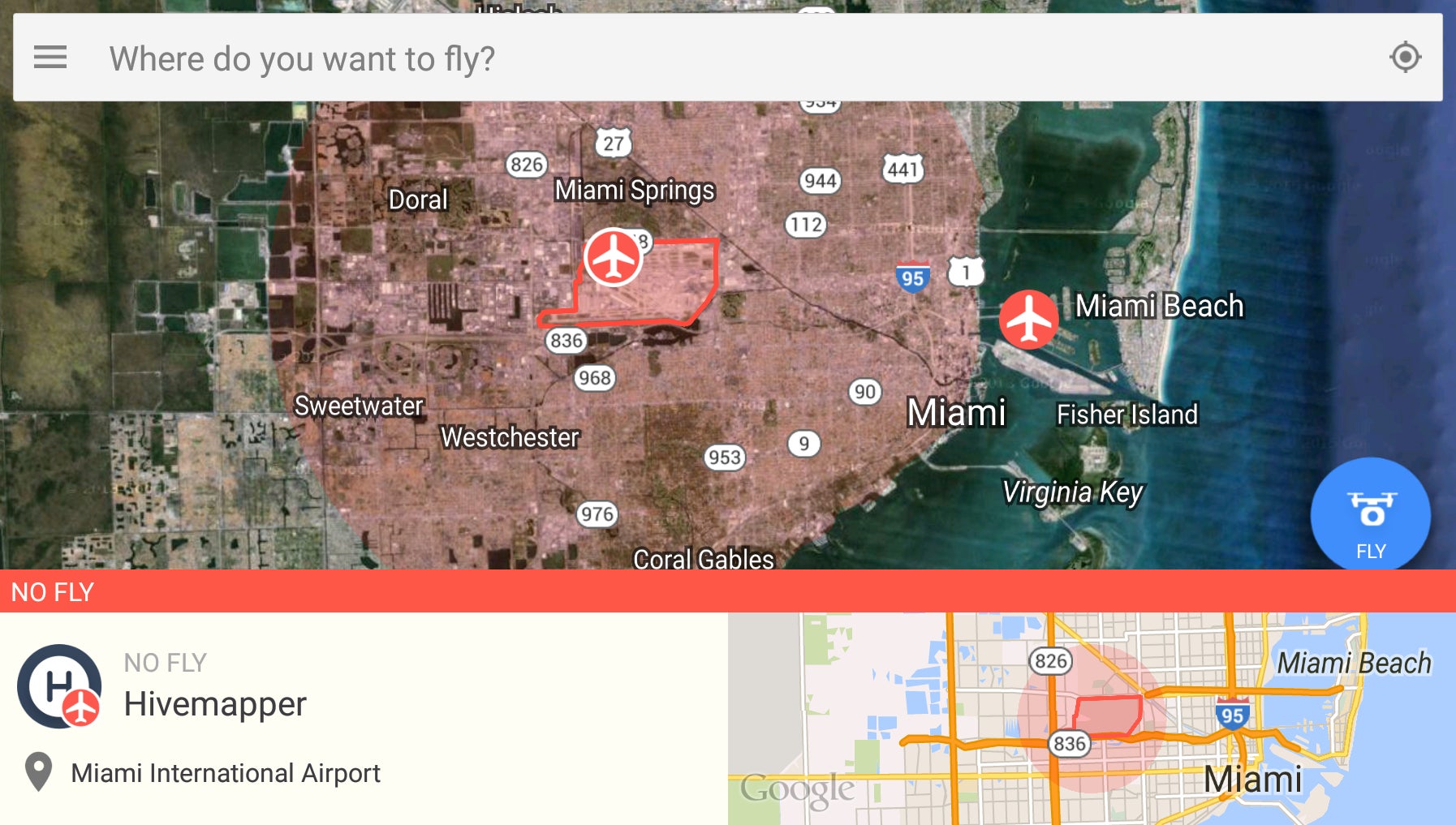This screenshot has height=825, width=1456.
Task: Open the Miami International Airport location row
Action: tap(225, 773)
